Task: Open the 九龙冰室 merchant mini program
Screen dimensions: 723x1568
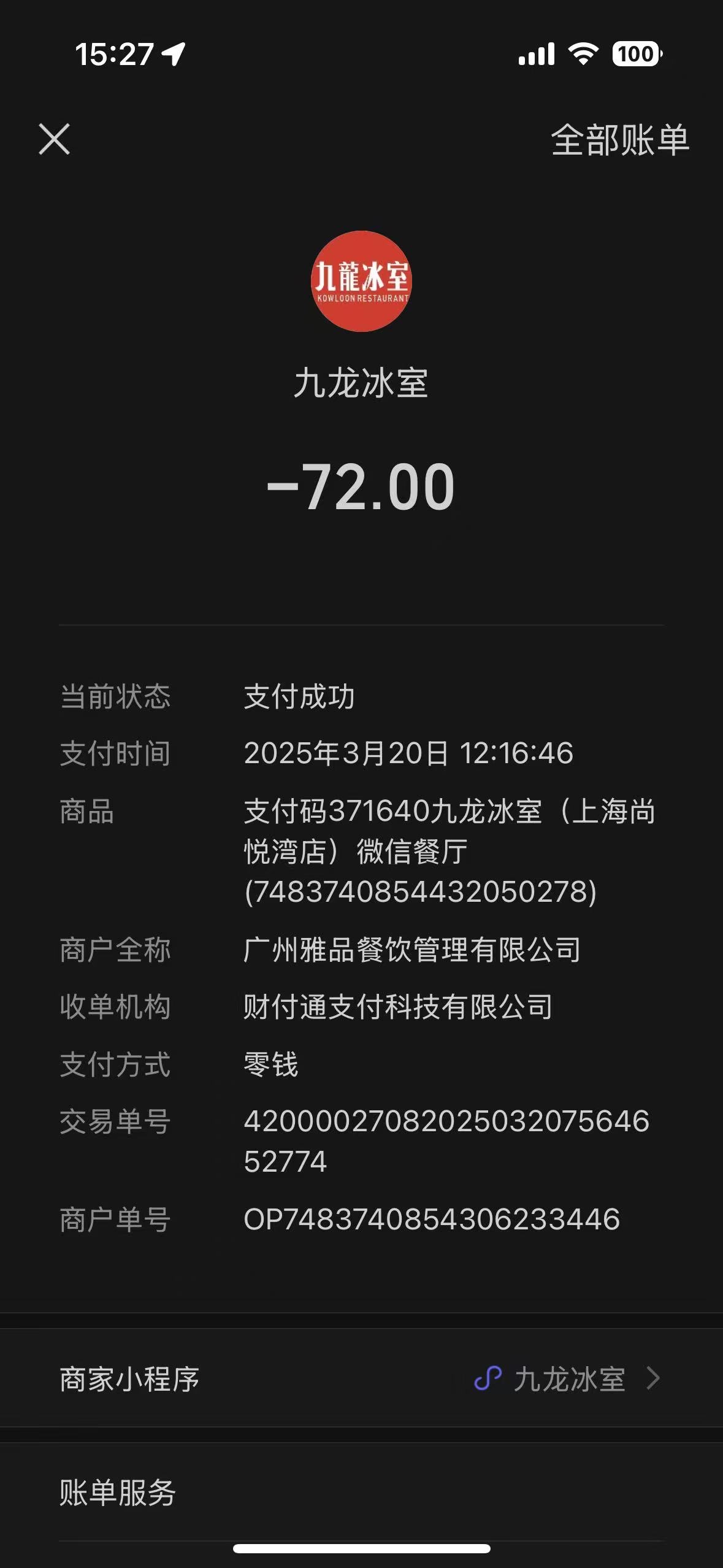Action: pyautogui.click(x=361, y=1378)
